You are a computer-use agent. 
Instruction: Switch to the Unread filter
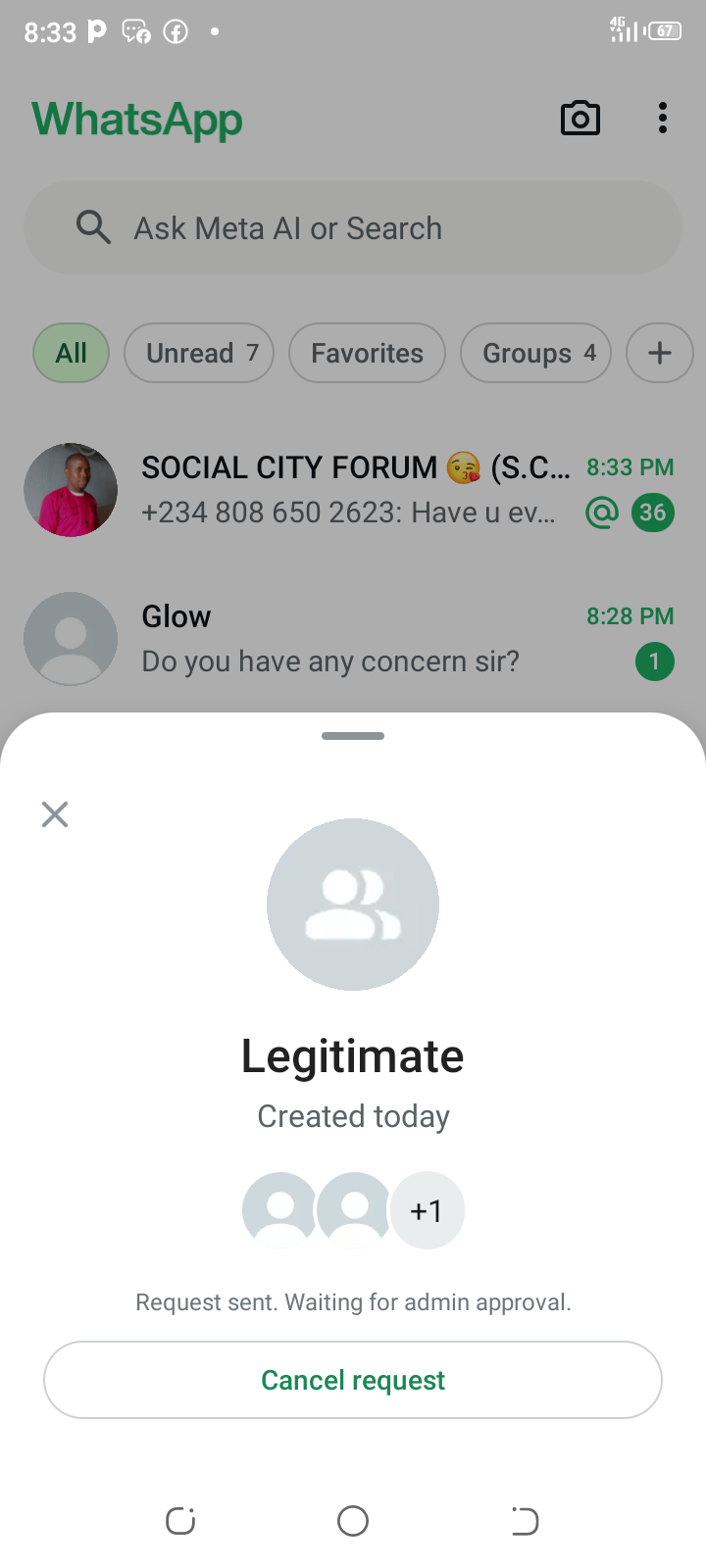[x=199, y=353]
